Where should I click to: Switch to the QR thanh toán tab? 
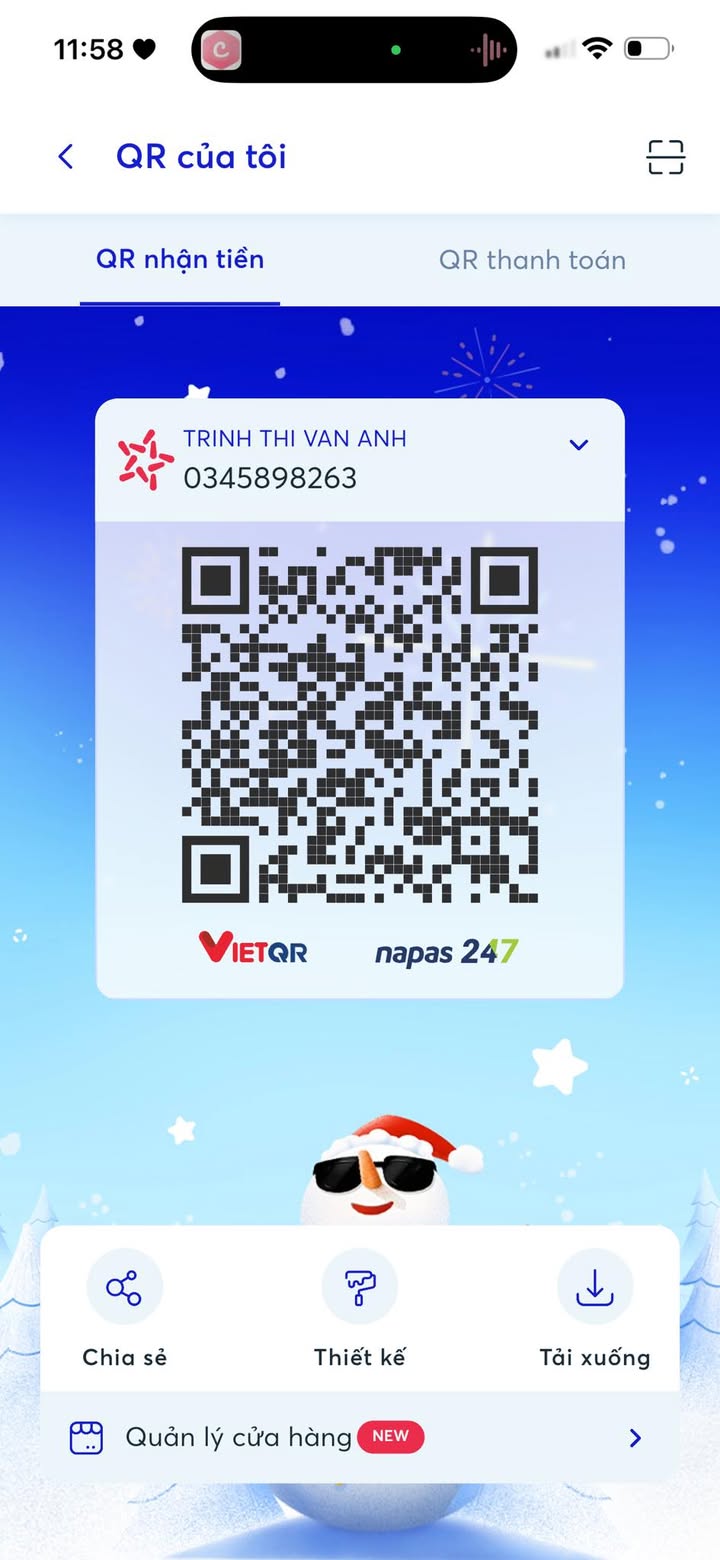click(x=532, y=260)
